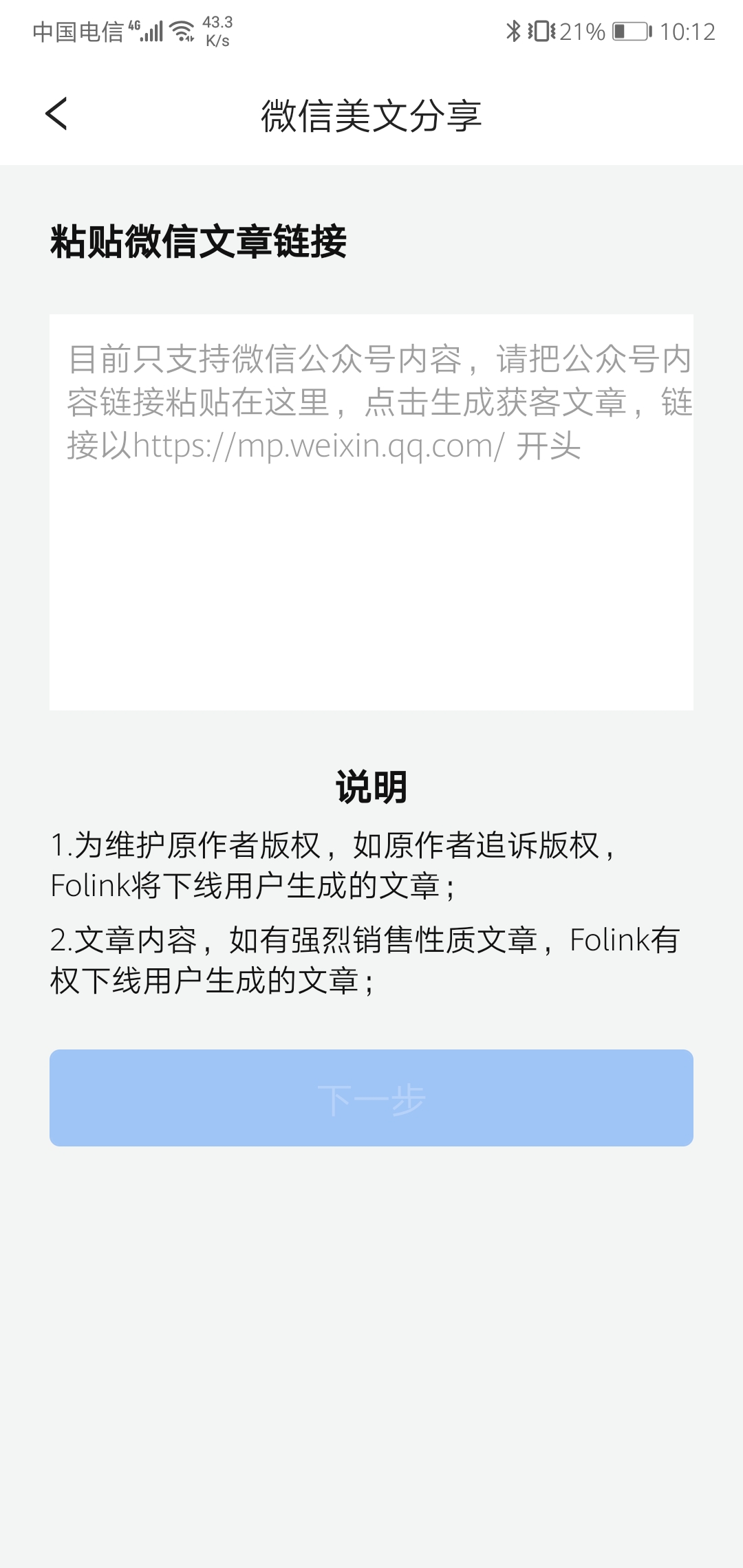Focus the WeChat article link text field
Image resolution: width=743 pixels, height=1568 pixels.
click(x=371, y=512)
